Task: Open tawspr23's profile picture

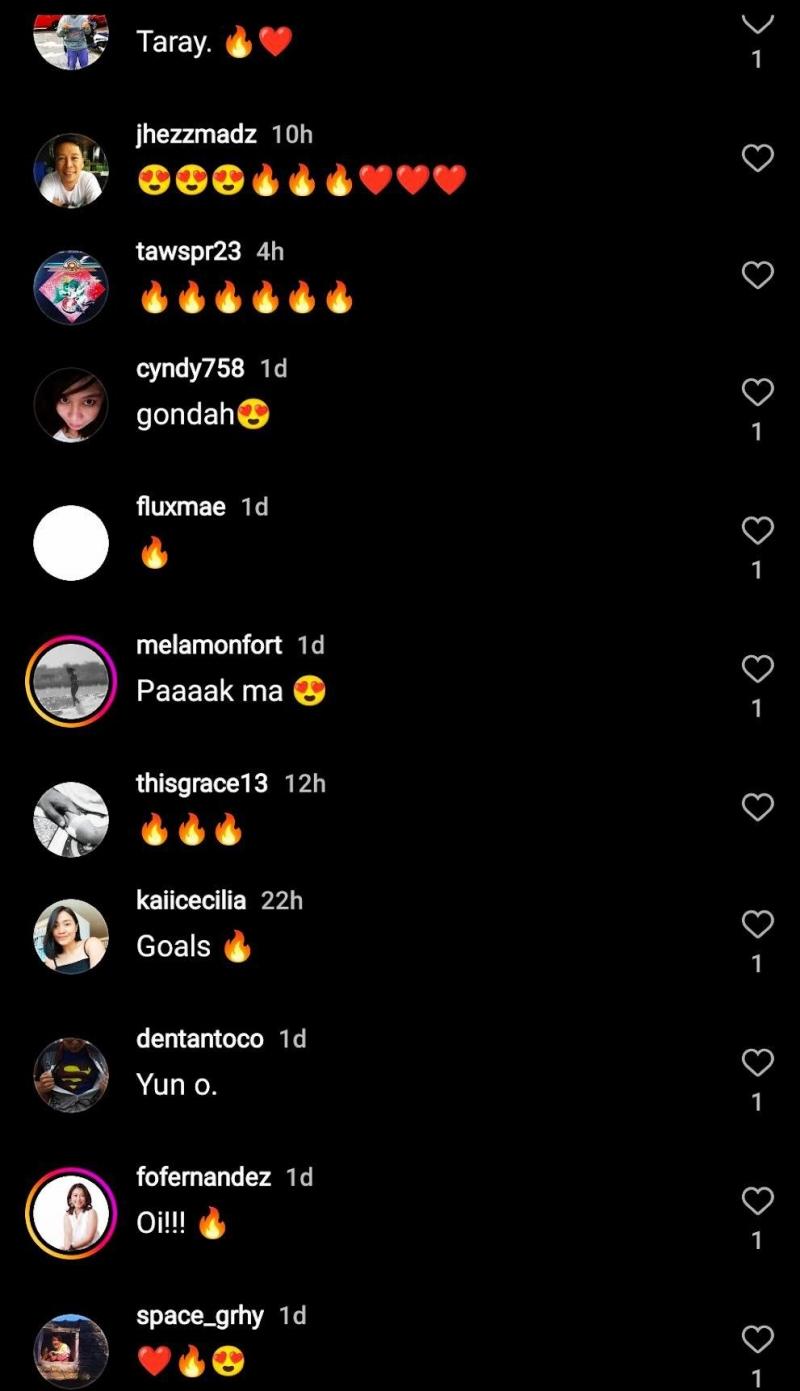Action: pyautogui.click(x=71, y=287)
